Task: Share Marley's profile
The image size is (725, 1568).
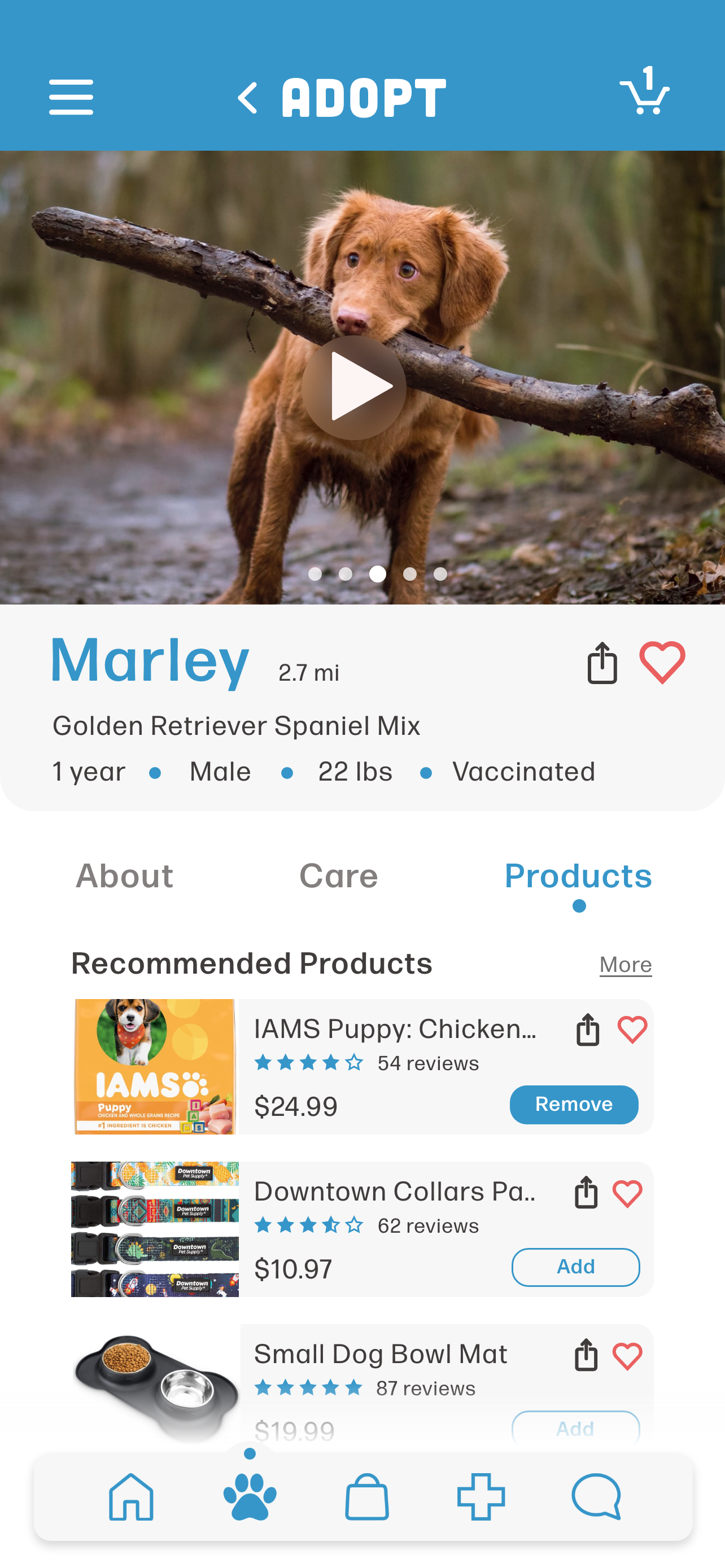Action: point(602,663)
